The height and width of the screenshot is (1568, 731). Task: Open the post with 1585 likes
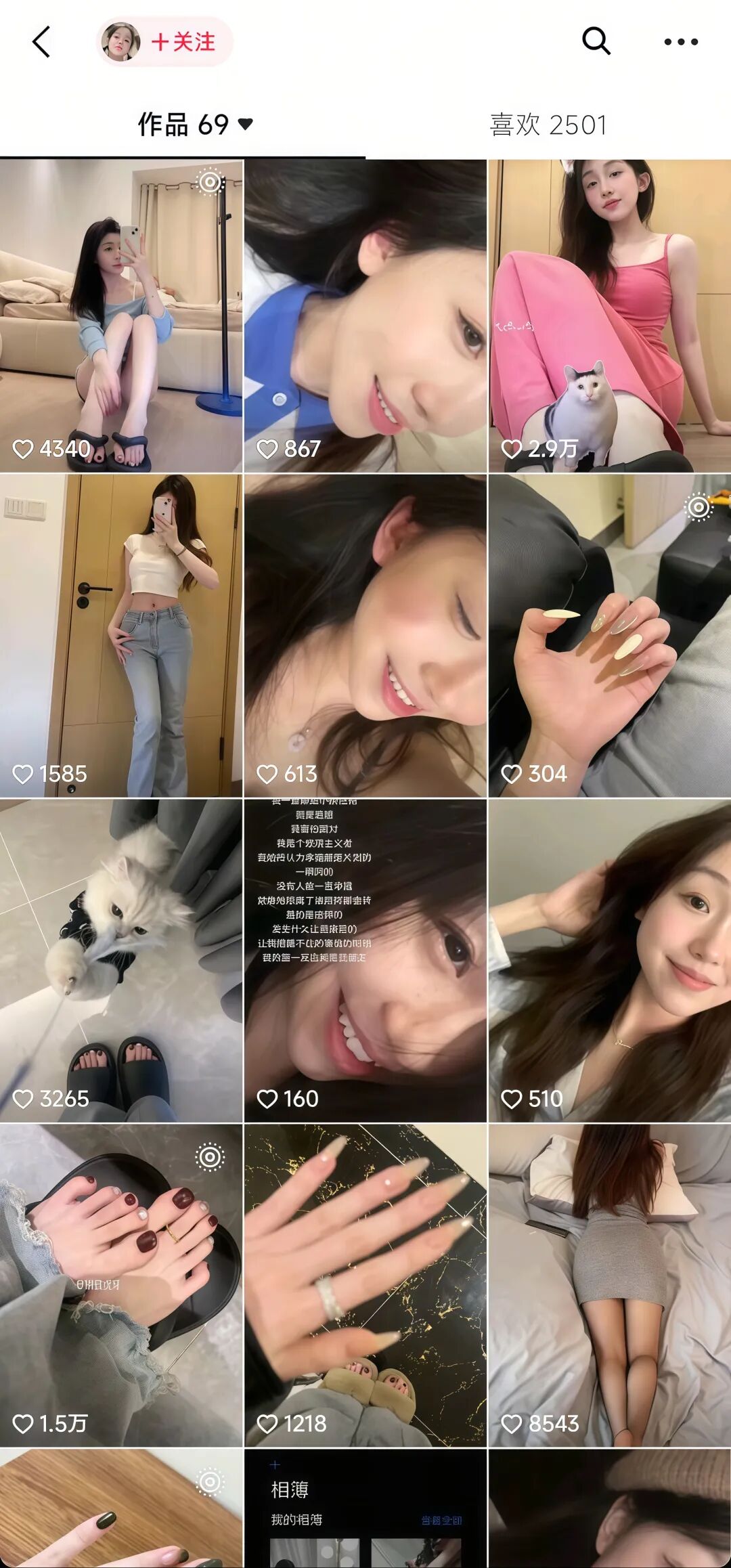coord(121,635)
